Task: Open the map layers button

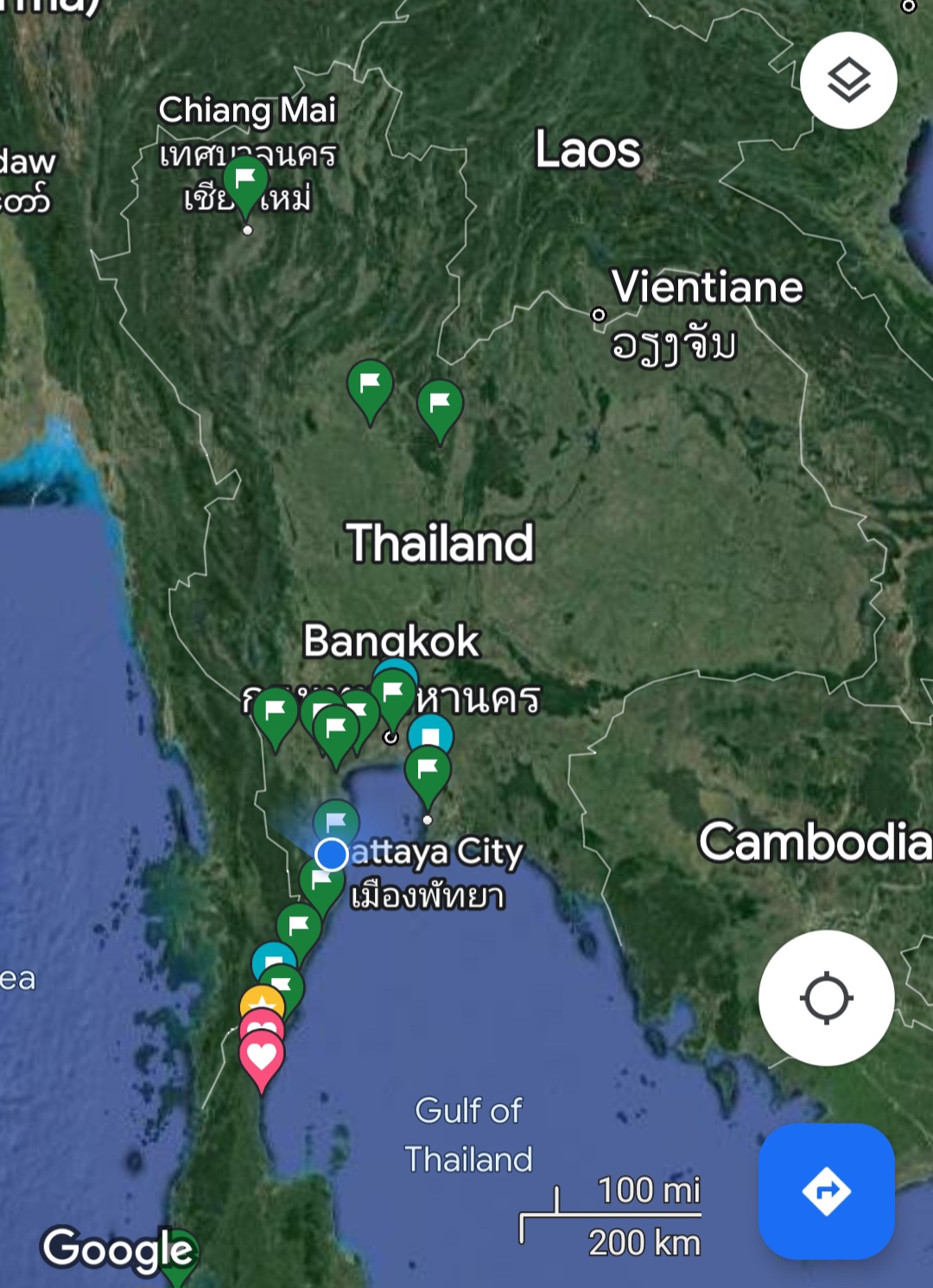Action: coord(848,80)
